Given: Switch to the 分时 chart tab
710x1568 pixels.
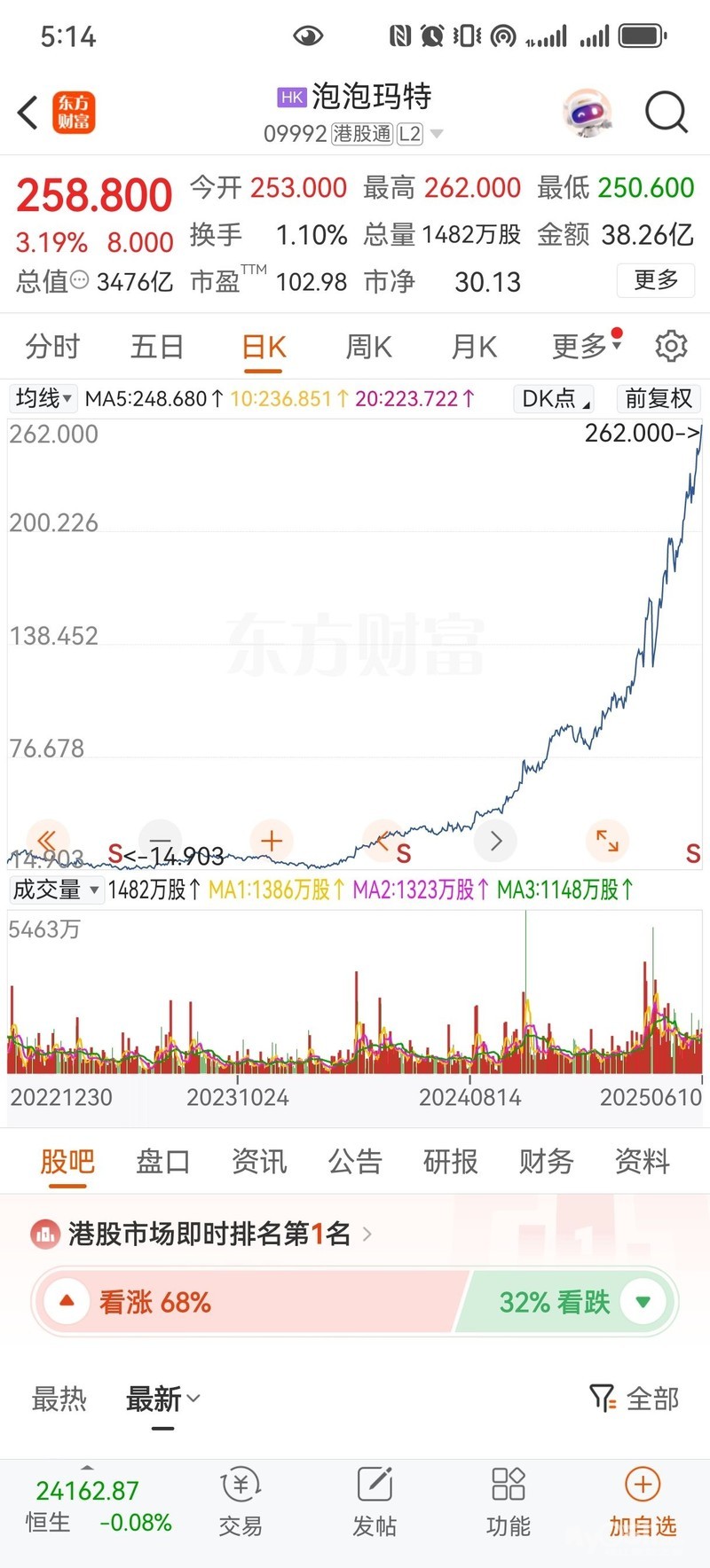Looking at the screenshot, I should point(52,346).
